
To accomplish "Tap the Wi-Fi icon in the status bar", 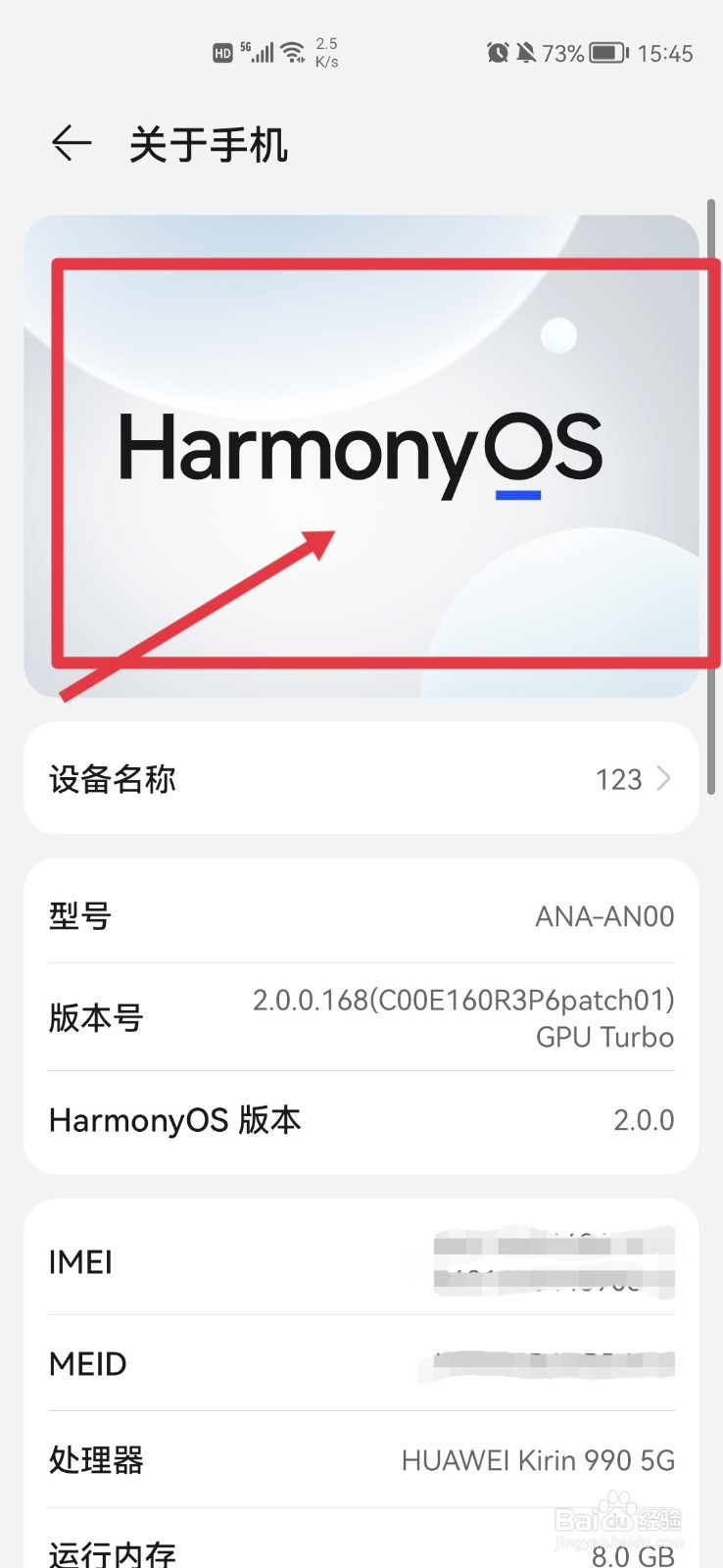I will tap(291, 52).
